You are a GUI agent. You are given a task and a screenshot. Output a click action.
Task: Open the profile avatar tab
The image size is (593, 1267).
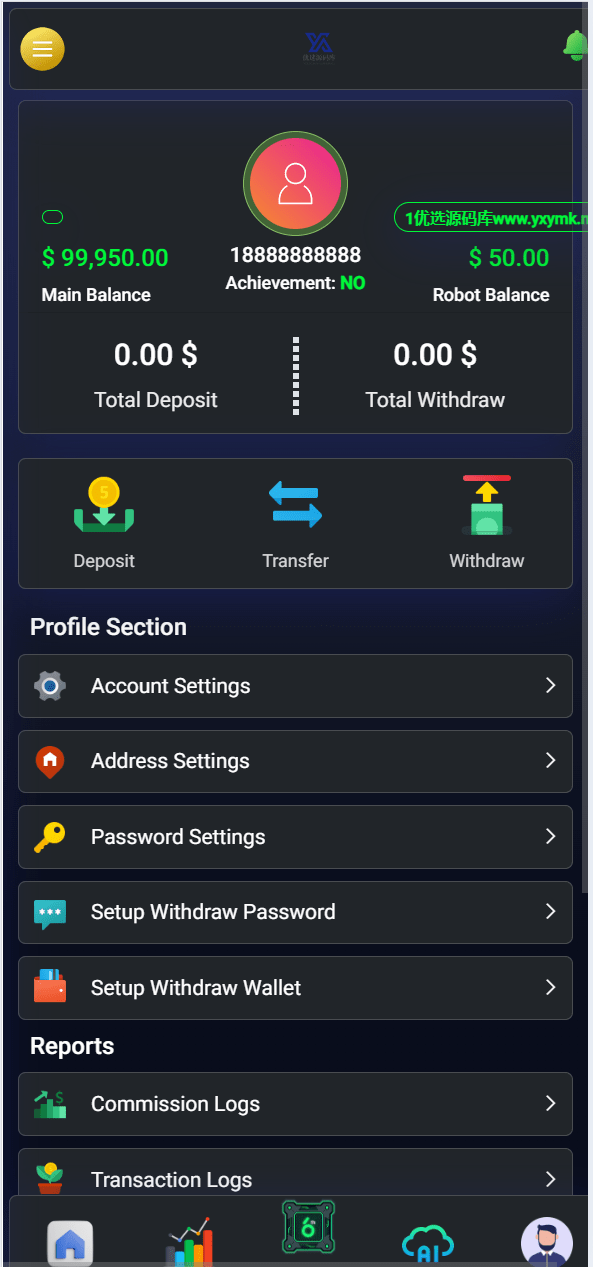click(547, 1242)
